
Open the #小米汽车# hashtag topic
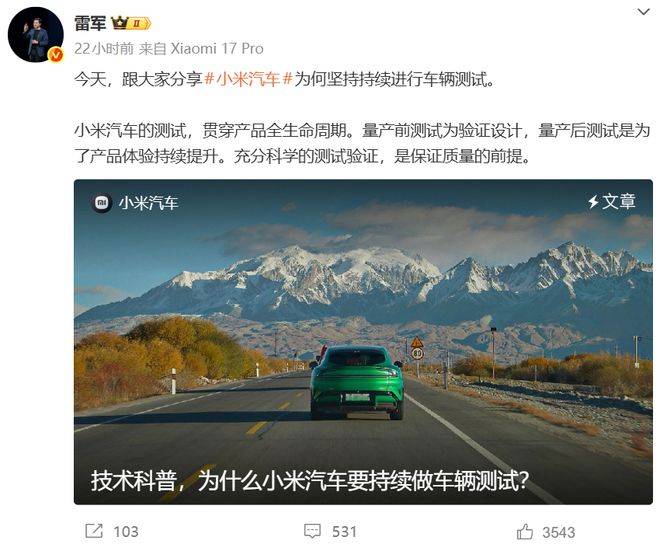249,79
